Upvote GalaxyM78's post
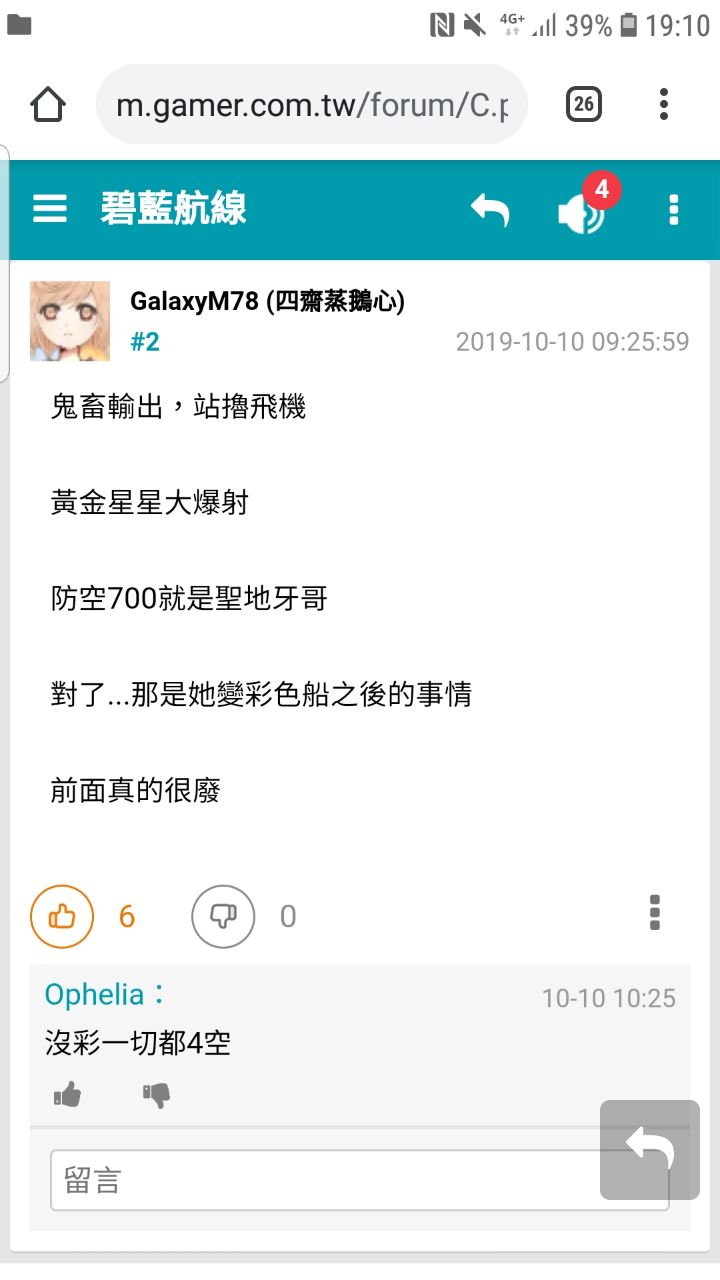 point(62,916)
